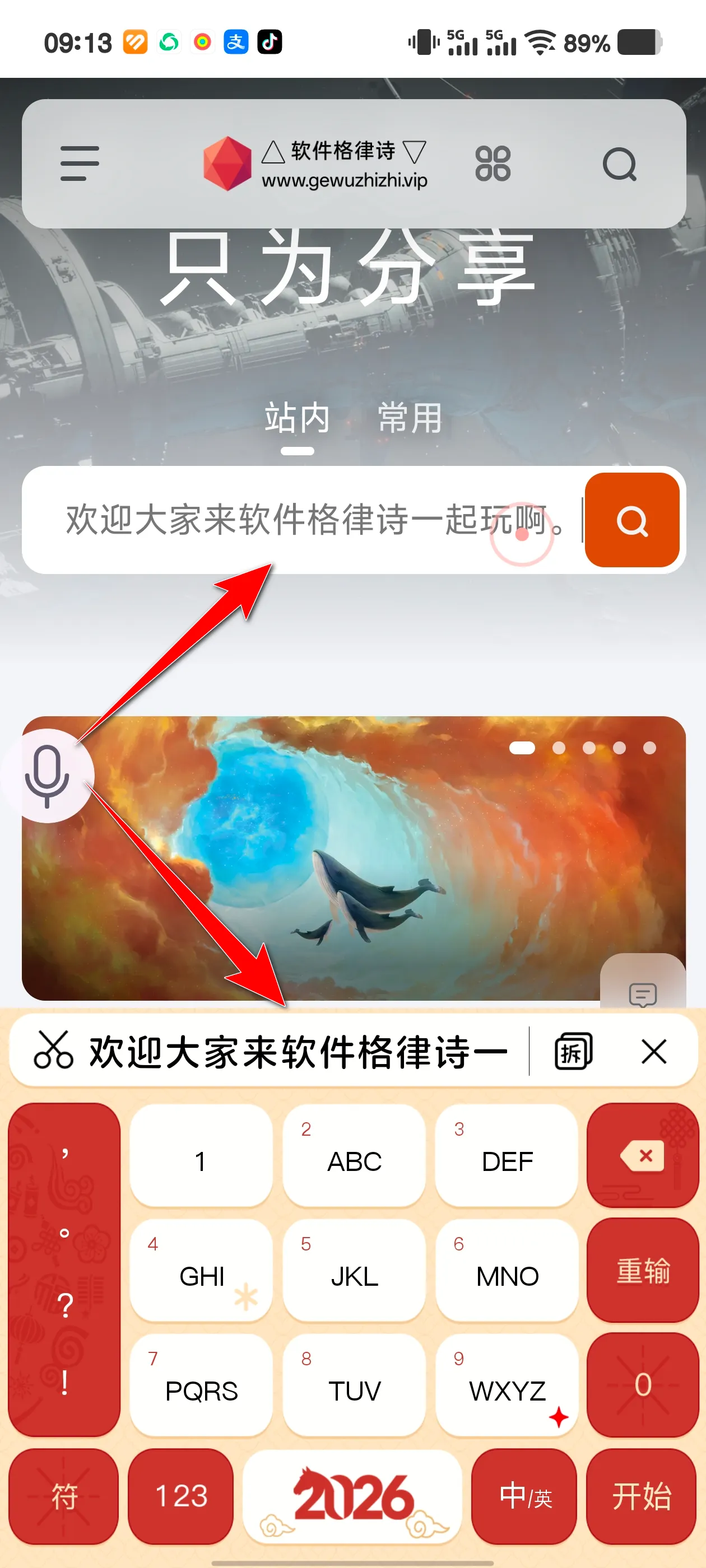
Task: Switch keyboard language with 中/英 key
Action: click(524, 1496)
